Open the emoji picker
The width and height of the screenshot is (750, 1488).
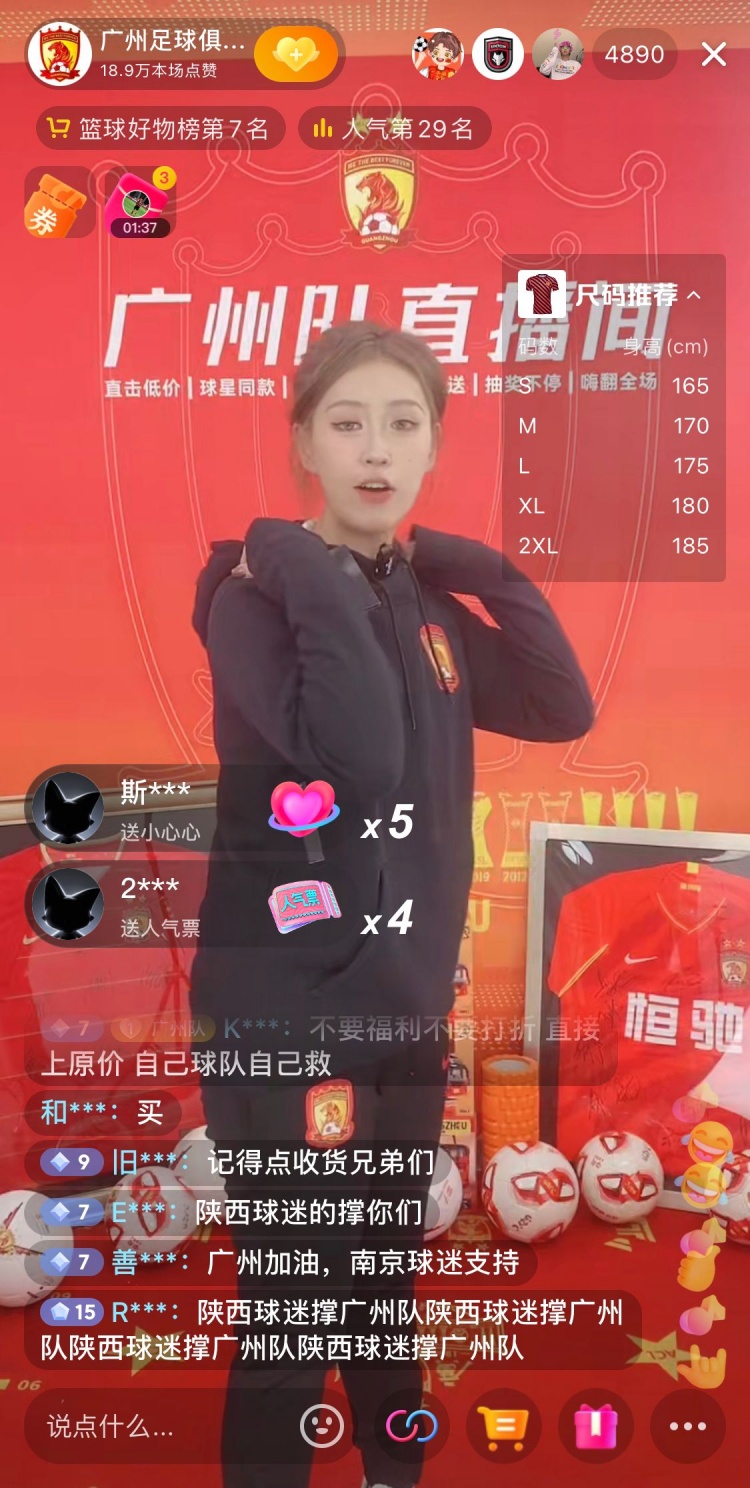pos(321,1426)
